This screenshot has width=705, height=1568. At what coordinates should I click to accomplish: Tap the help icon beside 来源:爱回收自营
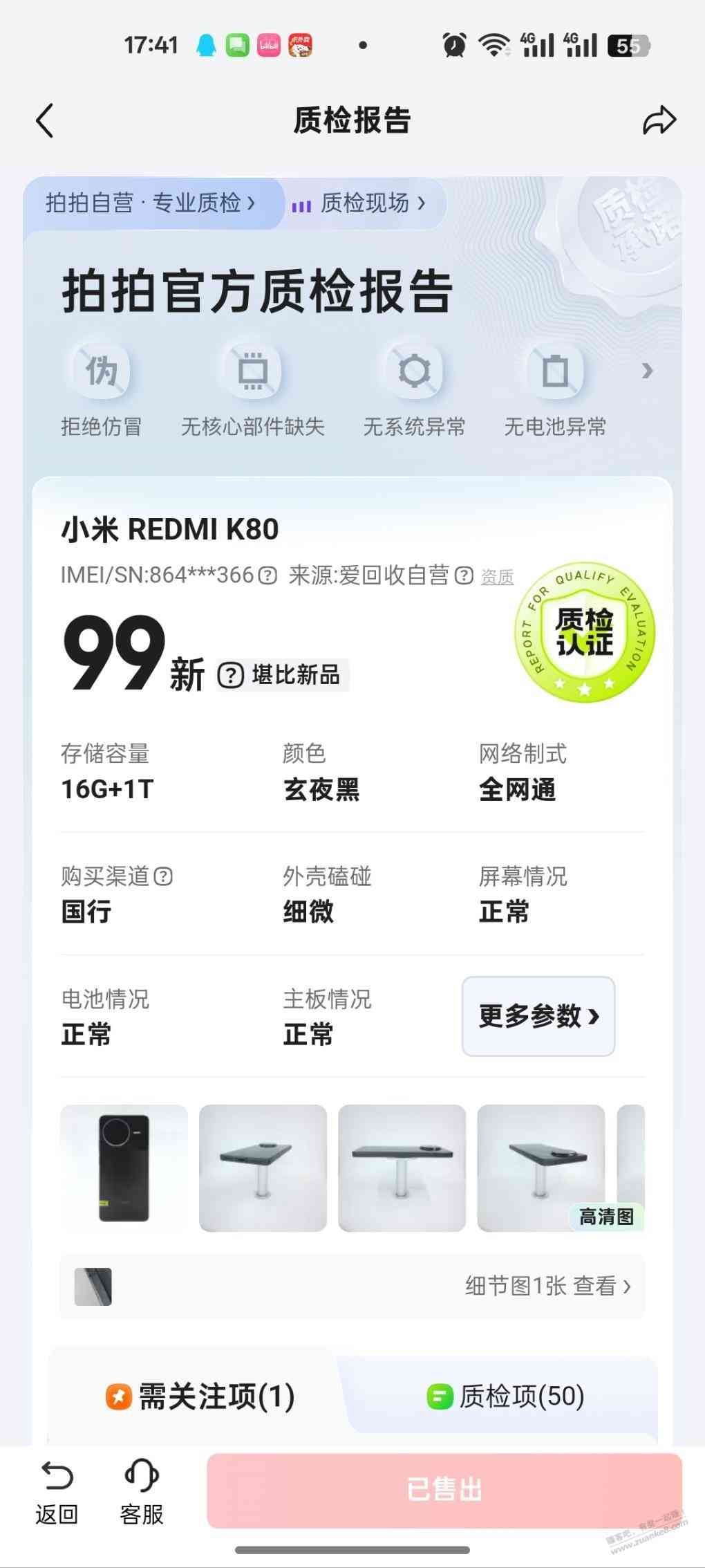[464, 575]
